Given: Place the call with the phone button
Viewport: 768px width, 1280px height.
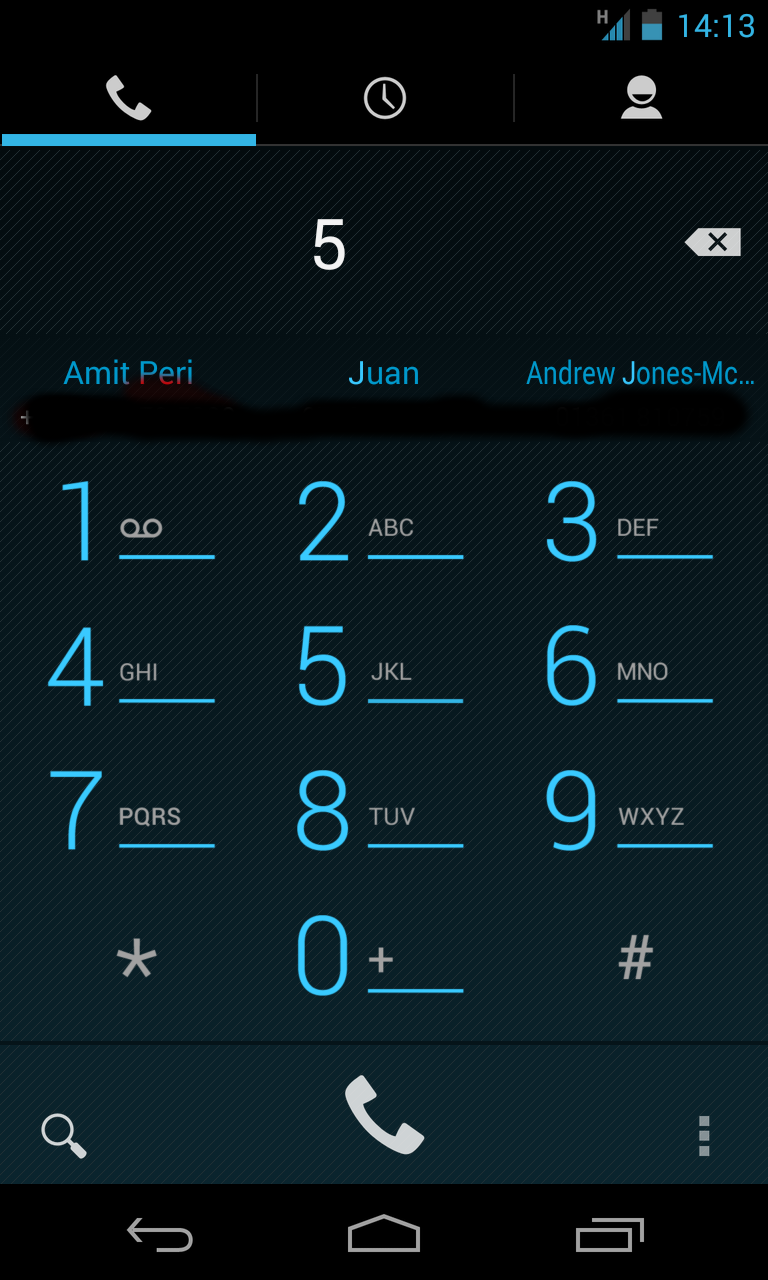Looking at the screenshot, I should tap(384, 1115).
